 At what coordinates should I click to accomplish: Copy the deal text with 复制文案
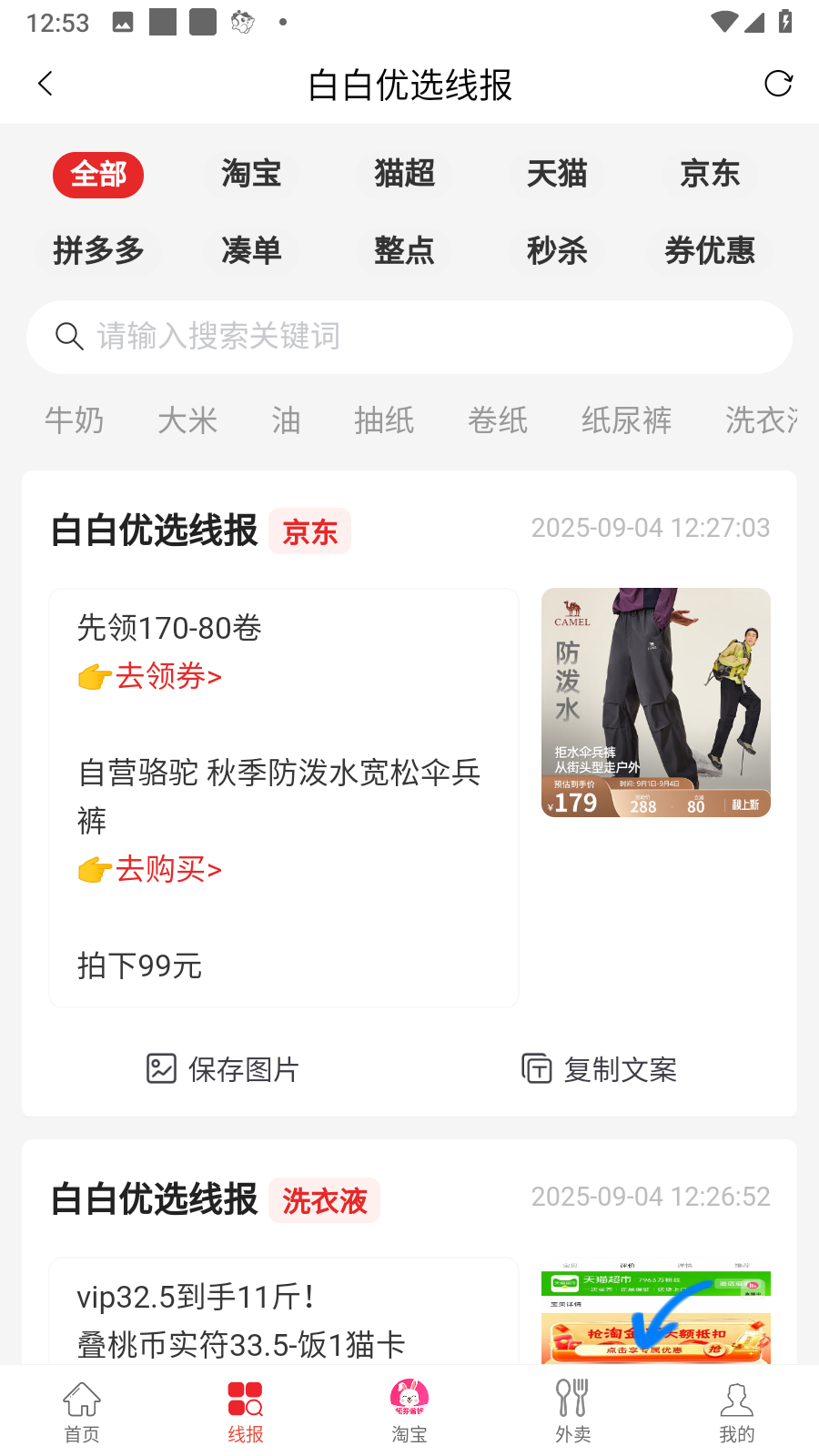coord(600,1069)
